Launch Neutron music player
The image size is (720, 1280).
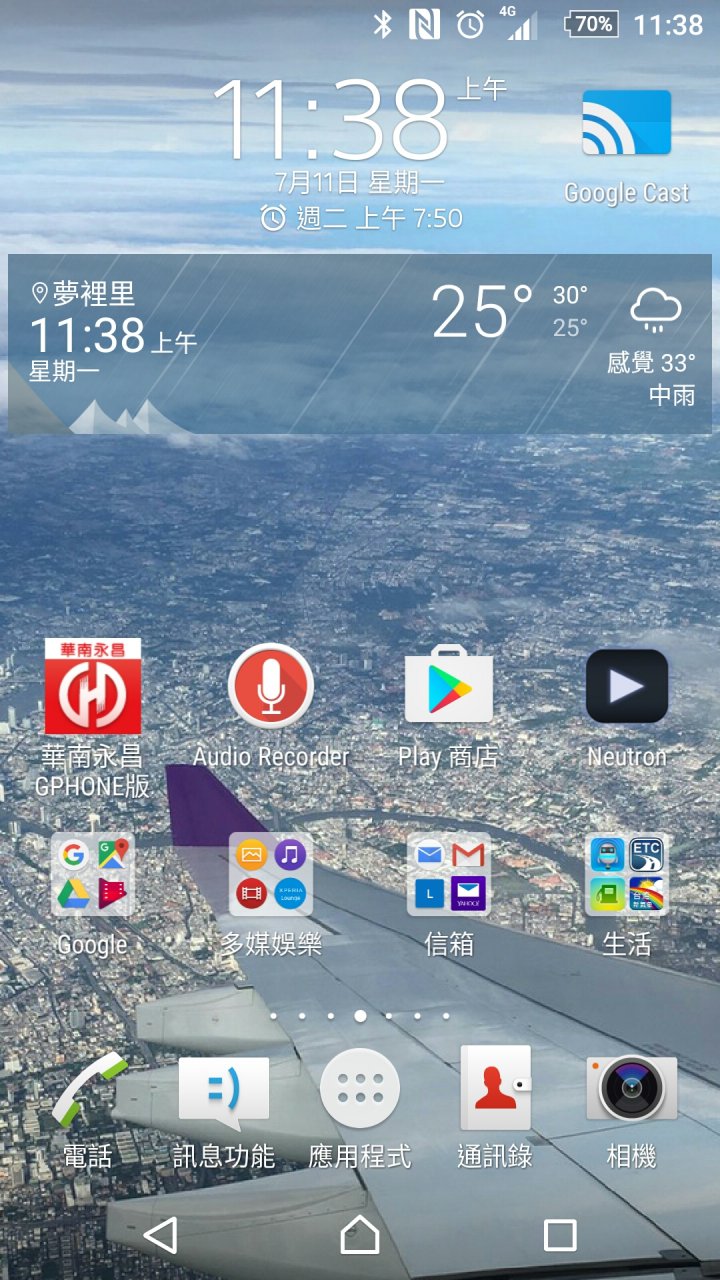[627, 687]
